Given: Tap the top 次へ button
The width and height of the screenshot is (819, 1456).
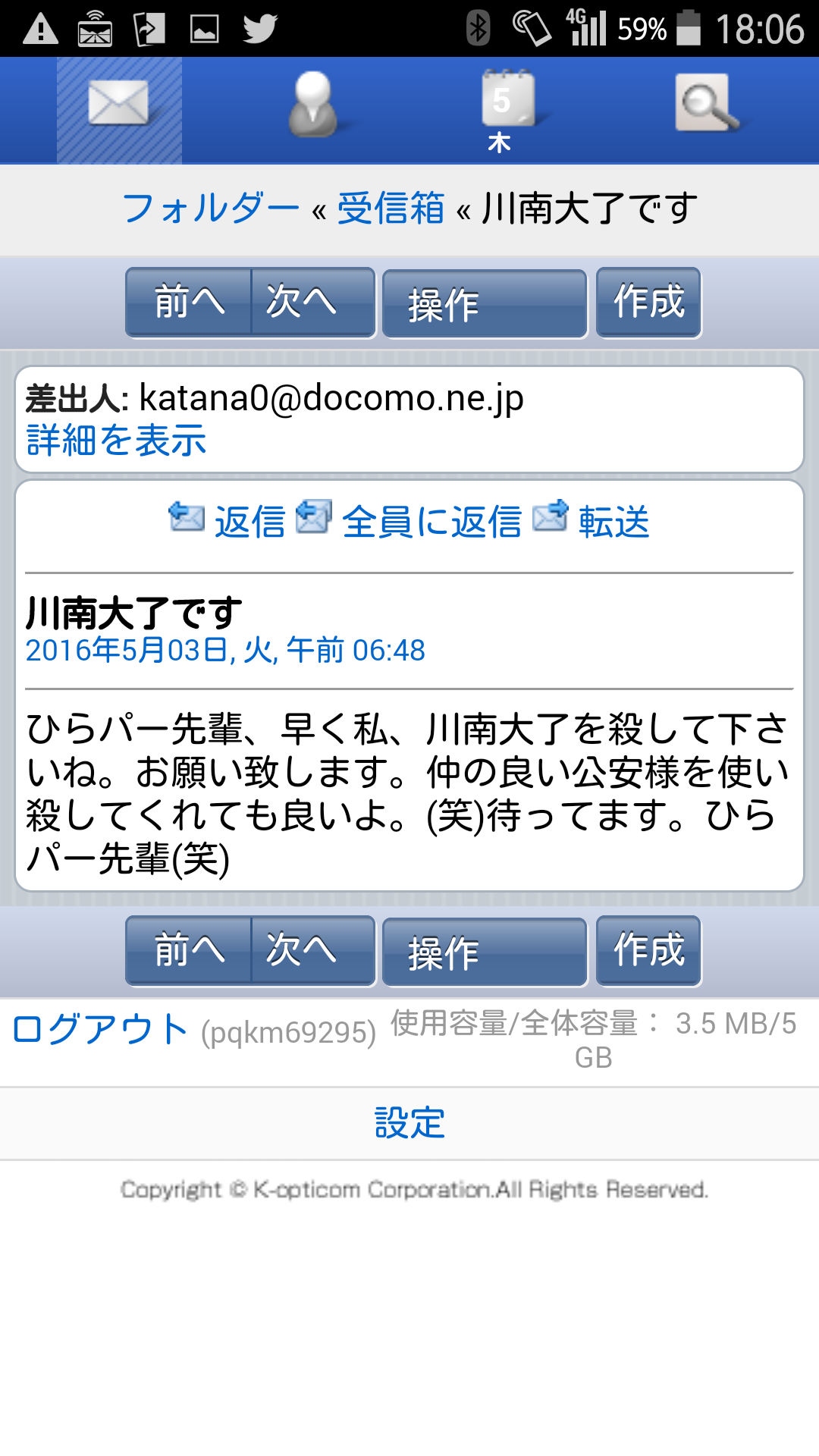Looking at the screenshot, I should point(302,303).
